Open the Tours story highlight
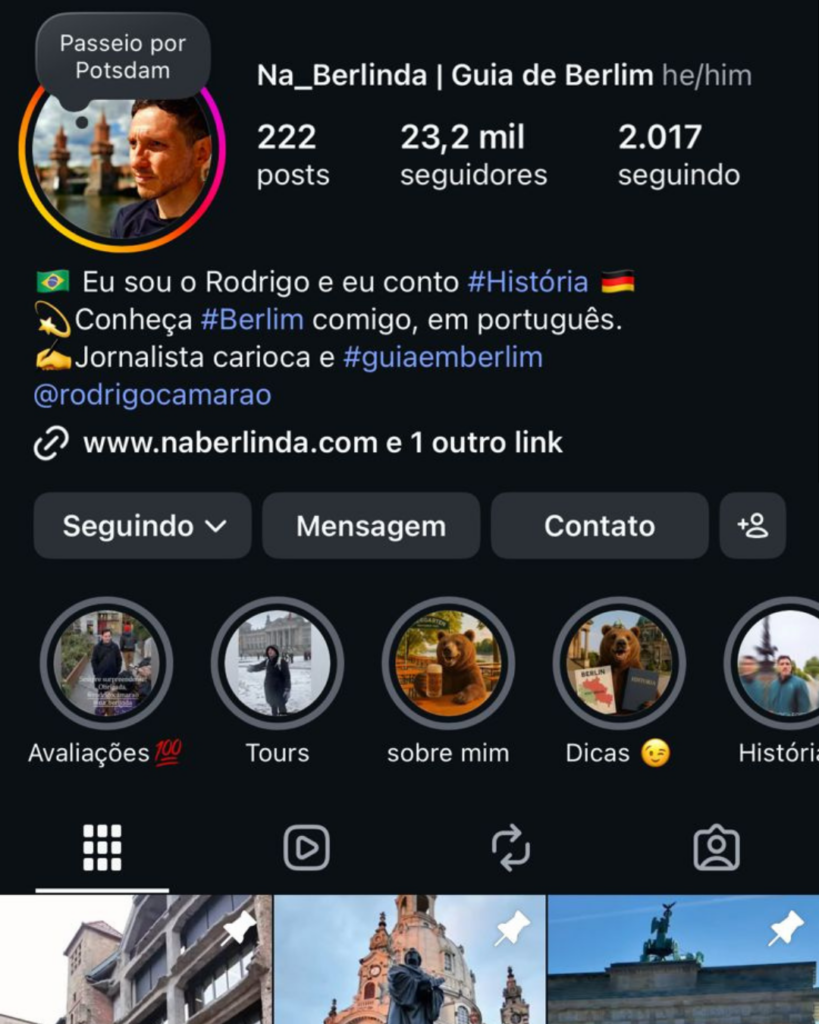Image resolution: width=819 pixels, height=1024 pixels. tap(277, 664)
